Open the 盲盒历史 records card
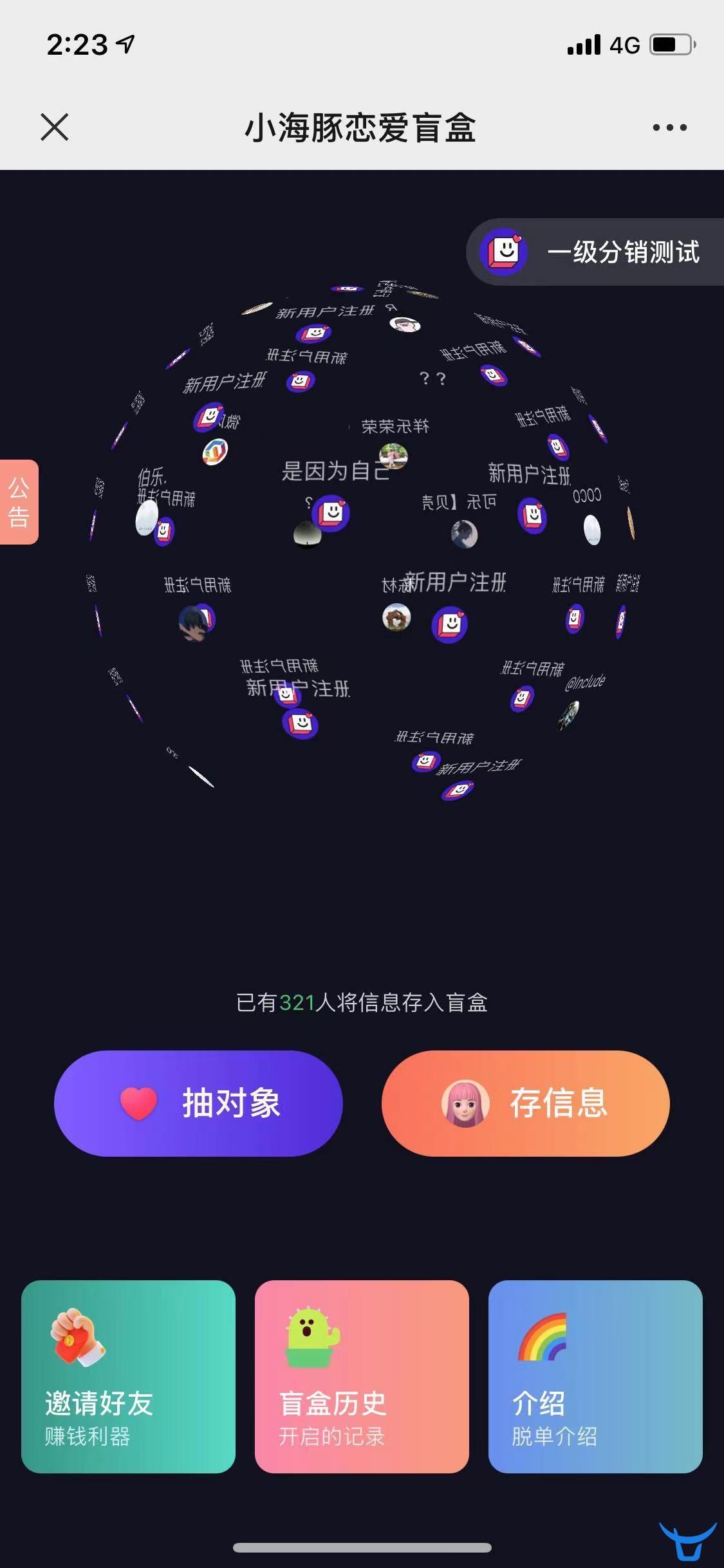Screen dimensions: 724x1568 pyautogui.click(x=362, y=1376)
